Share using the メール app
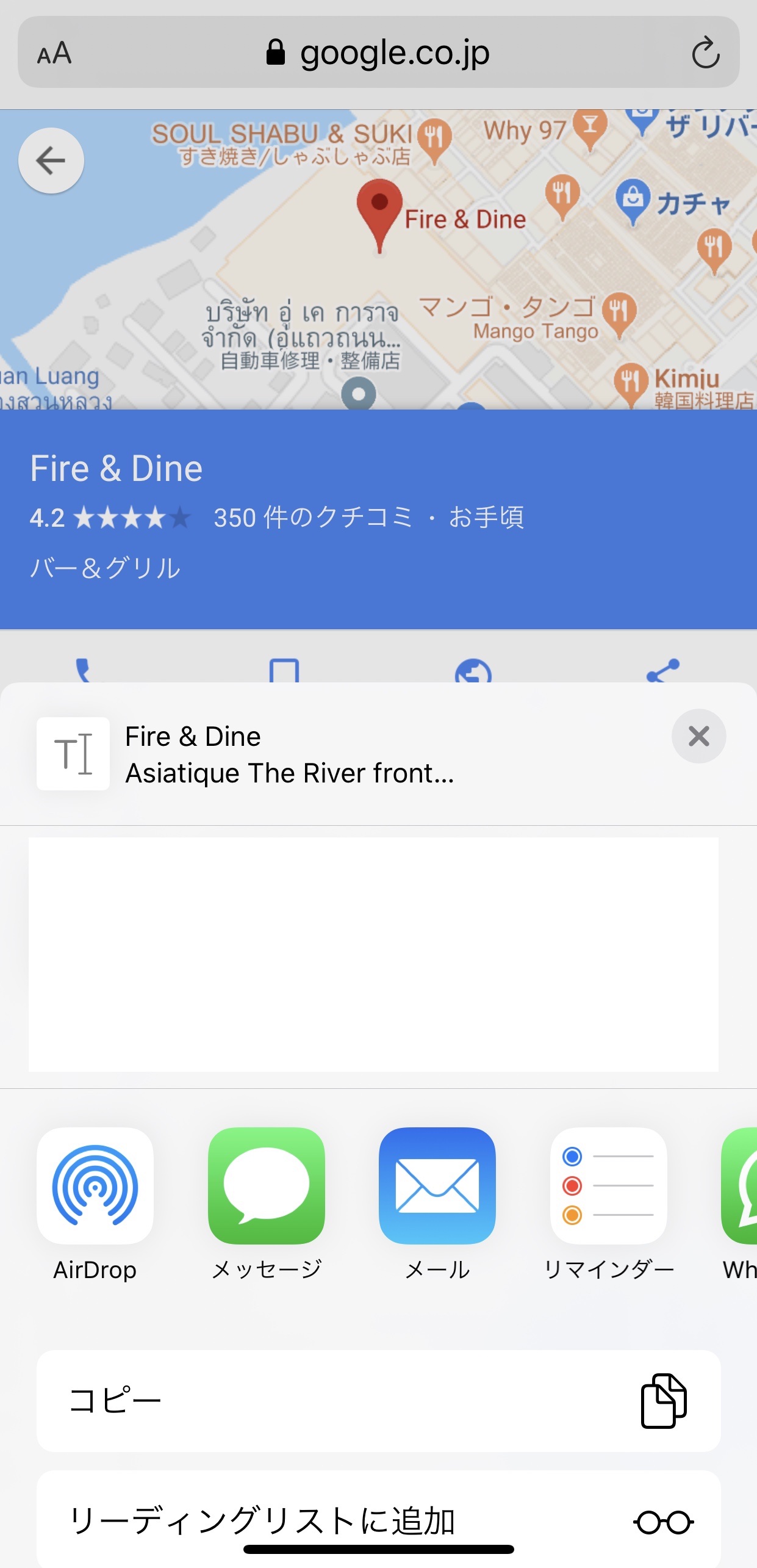This screenshot has height=1568, width=757. coord(437,1185)
